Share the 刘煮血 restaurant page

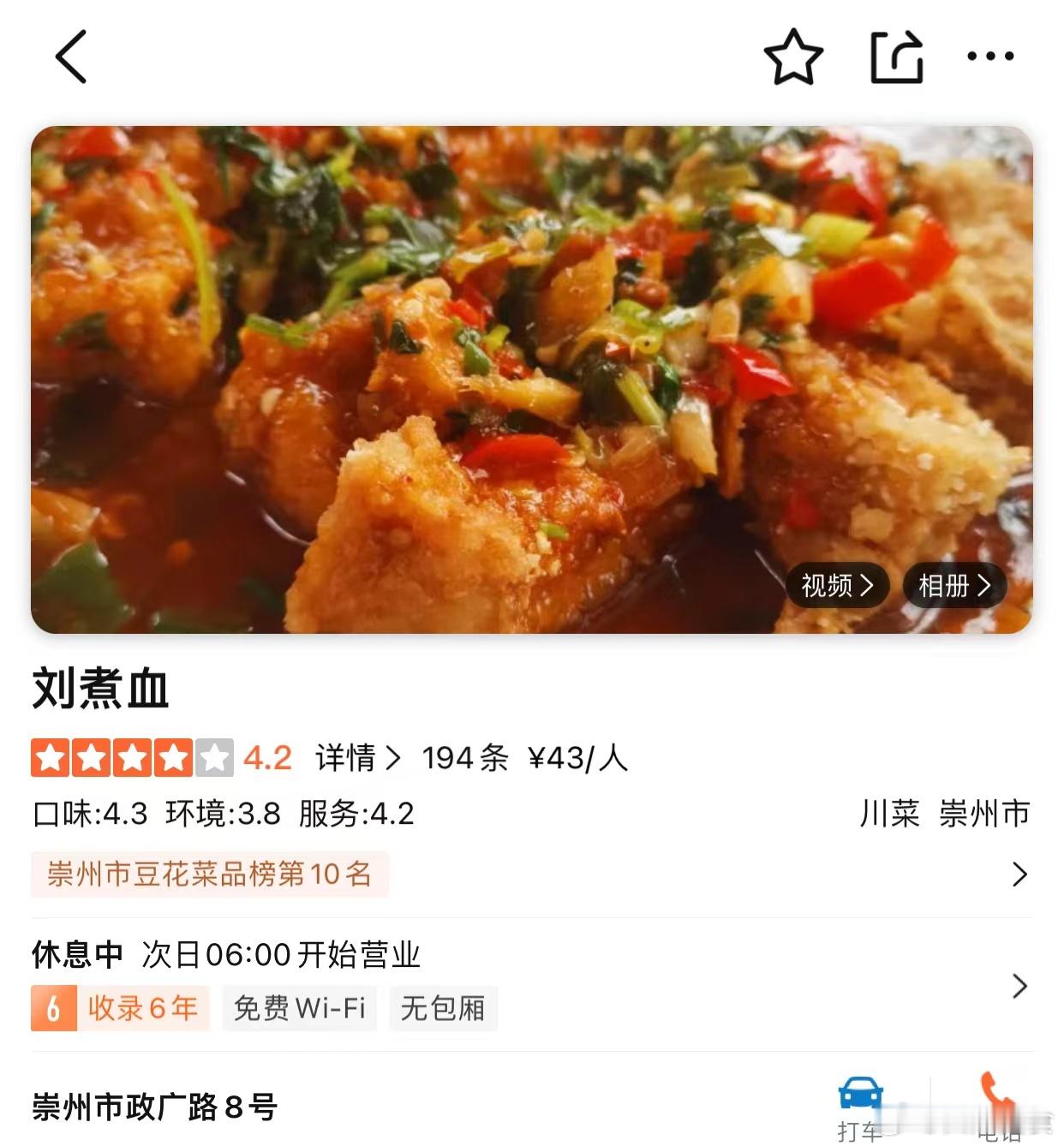click(x=896, y=57)
